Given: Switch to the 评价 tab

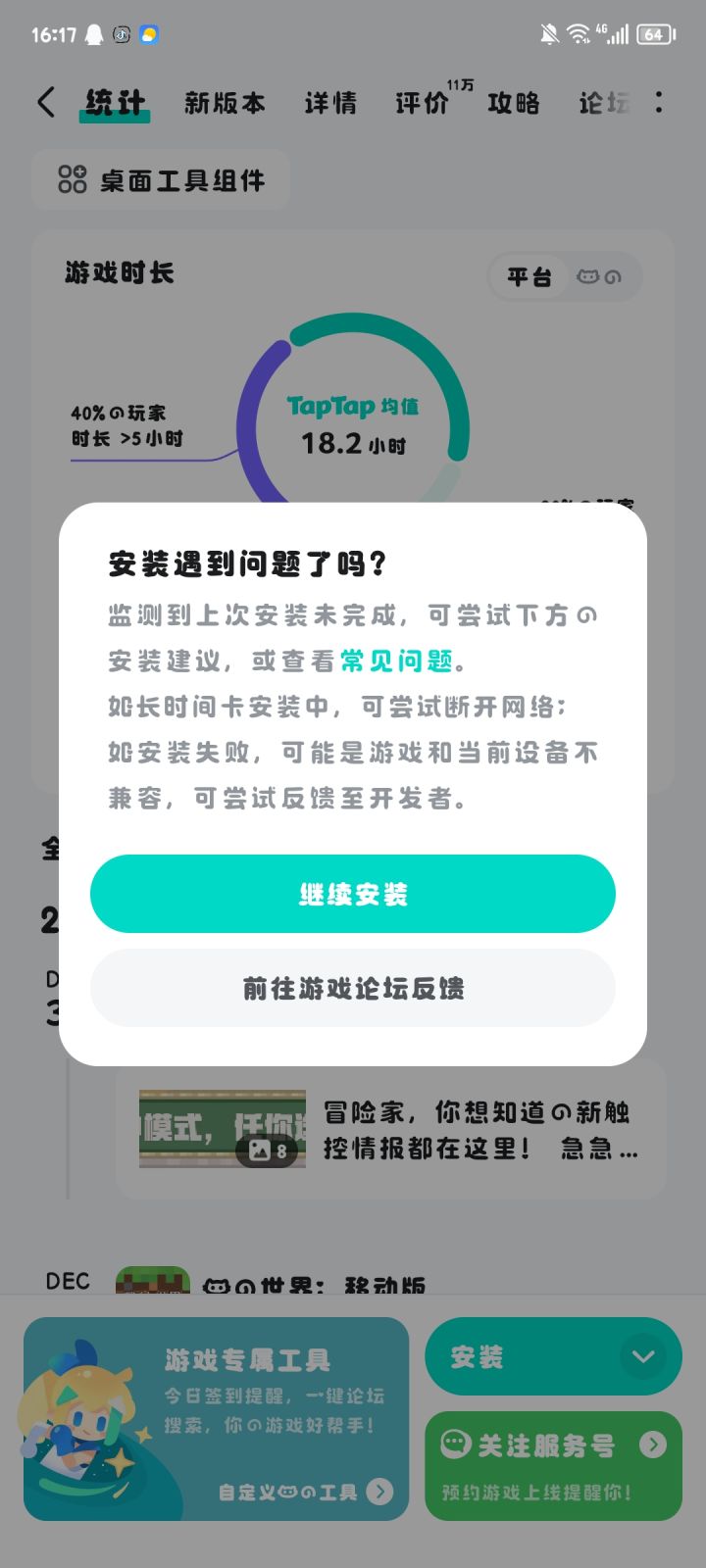Looking at the screenshot, I should point(423,104).
